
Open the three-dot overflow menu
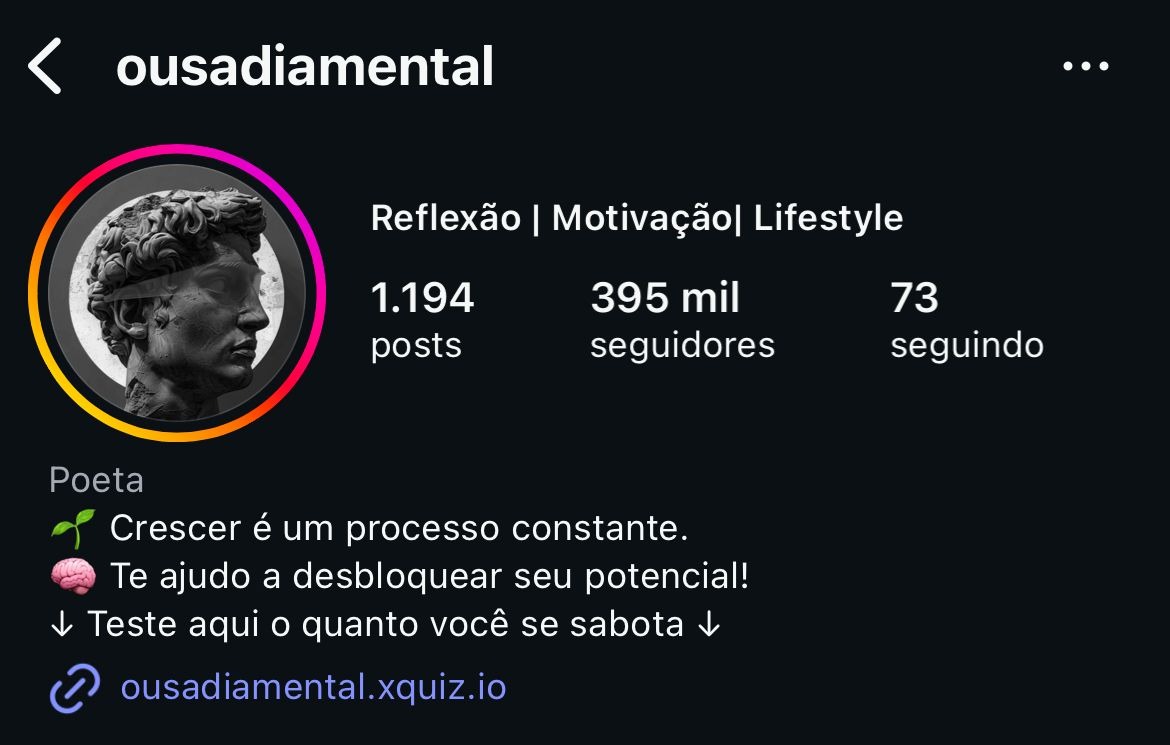click(1085, 67)
